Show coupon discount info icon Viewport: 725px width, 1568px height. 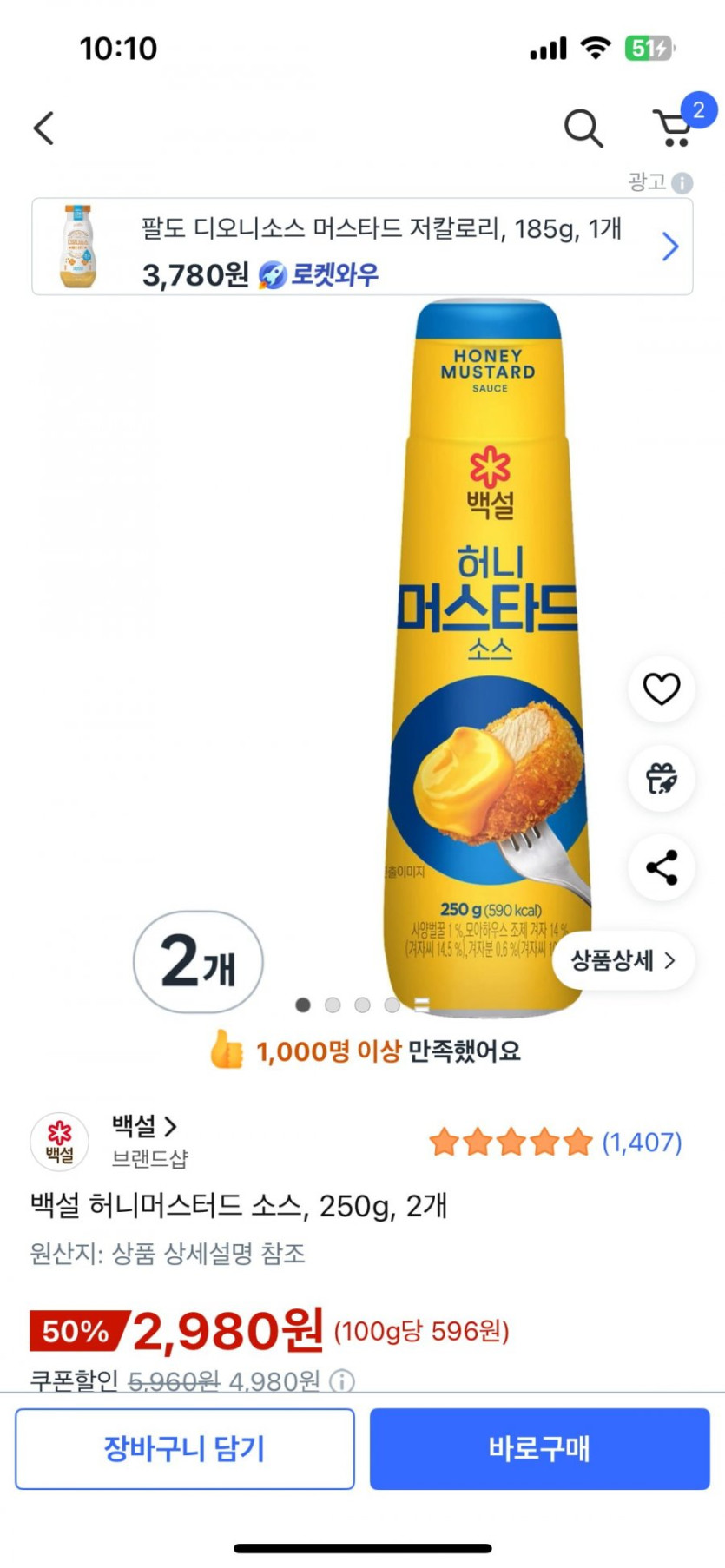point(342,1380)
